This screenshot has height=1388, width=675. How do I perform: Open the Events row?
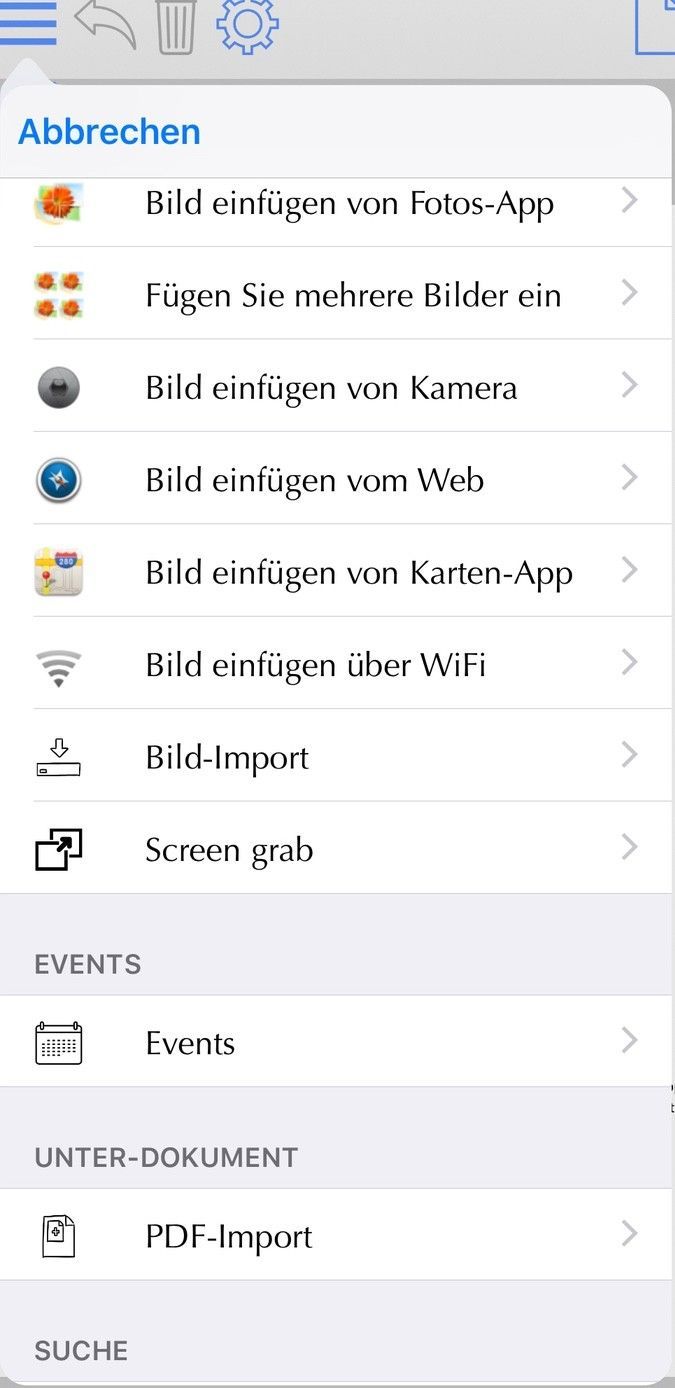coord(190,1043)
